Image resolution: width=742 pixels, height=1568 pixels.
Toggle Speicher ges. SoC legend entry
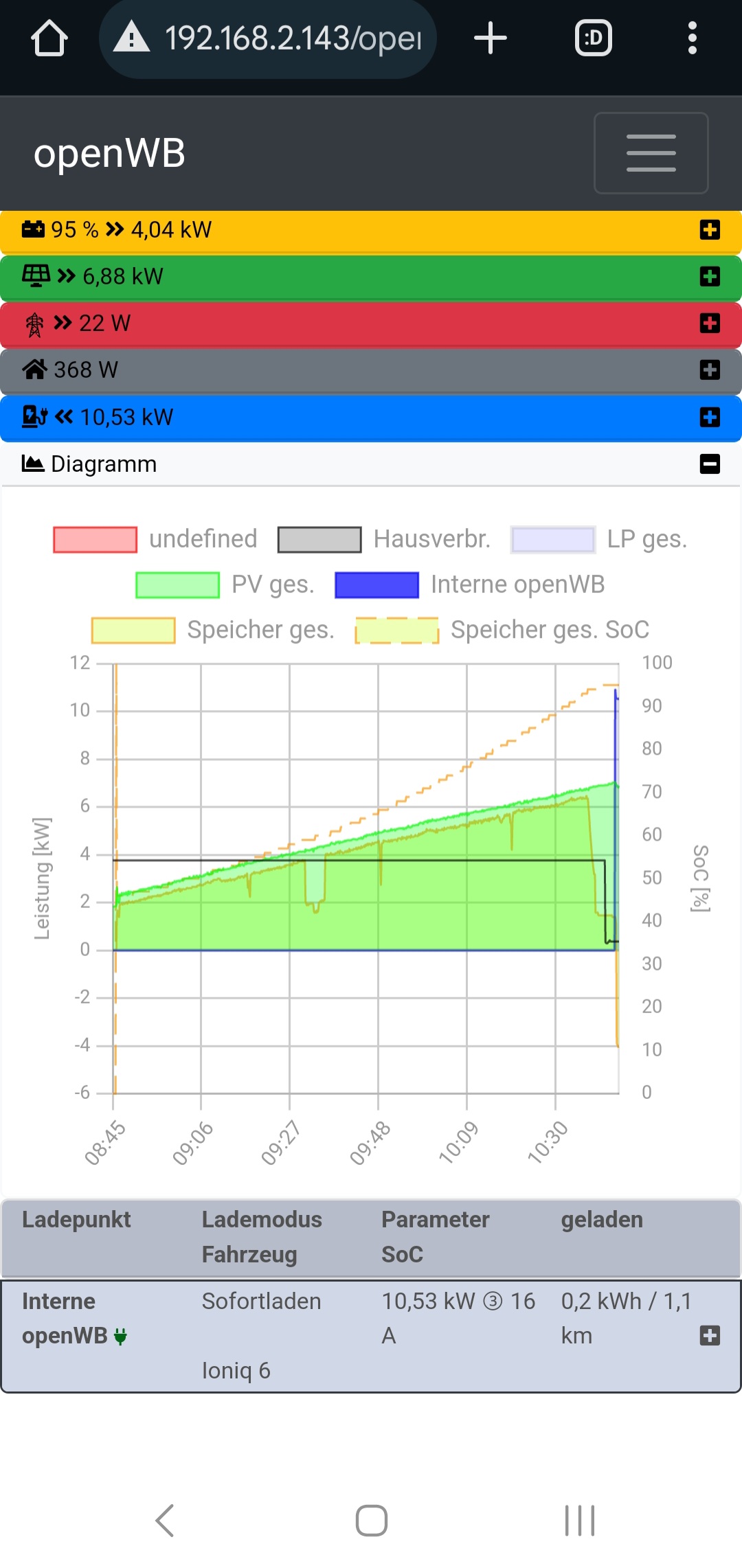point(502,630)
